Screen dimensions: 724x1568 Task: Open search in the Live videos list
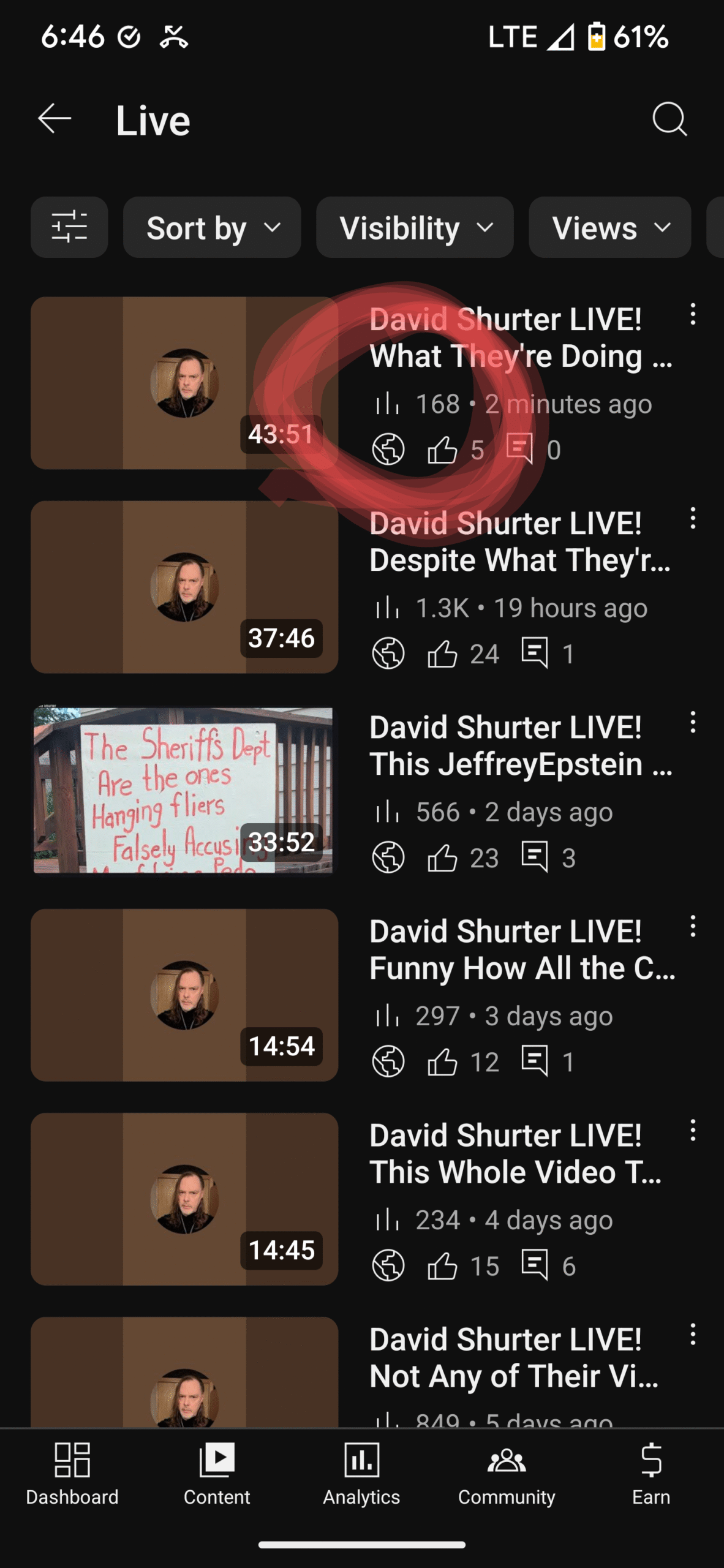669,118
